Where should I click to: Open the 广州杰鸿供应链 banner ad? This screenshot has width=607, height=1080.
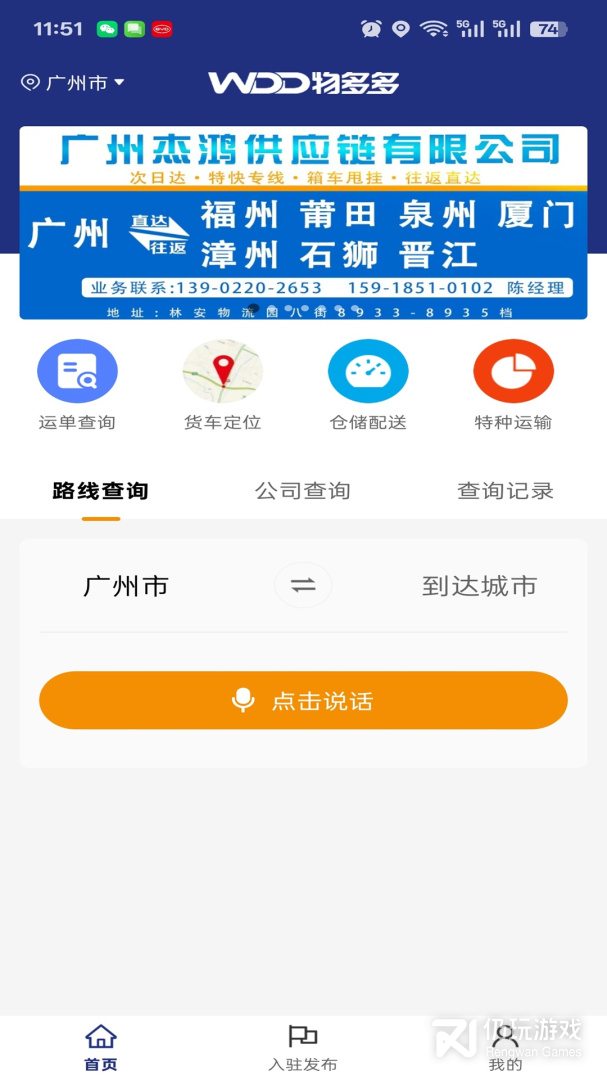tap(303, 222)
